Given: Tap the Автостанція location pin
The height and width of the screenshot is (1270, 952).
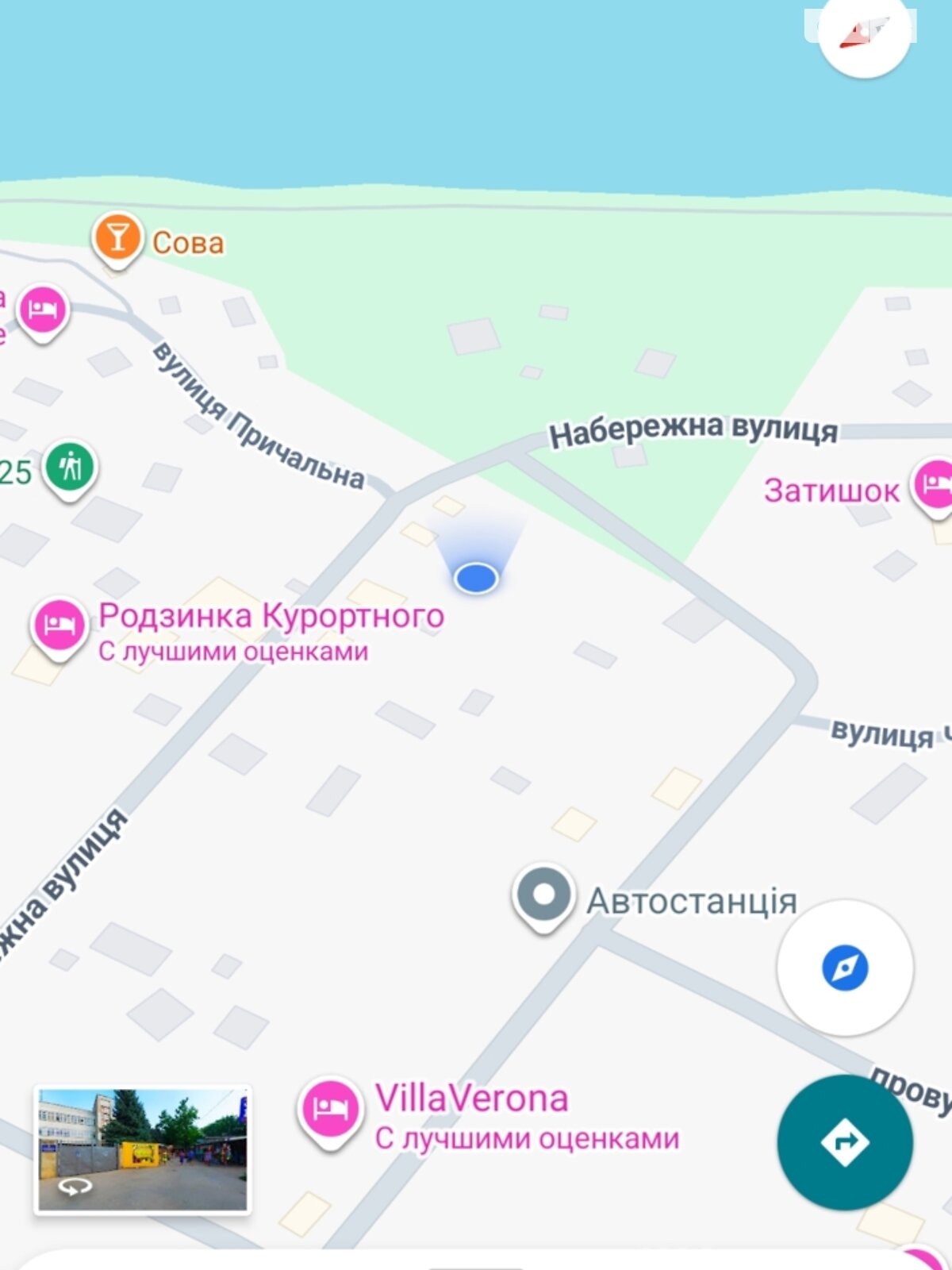Looking at the screenshot, I should [x=543, y=895].
